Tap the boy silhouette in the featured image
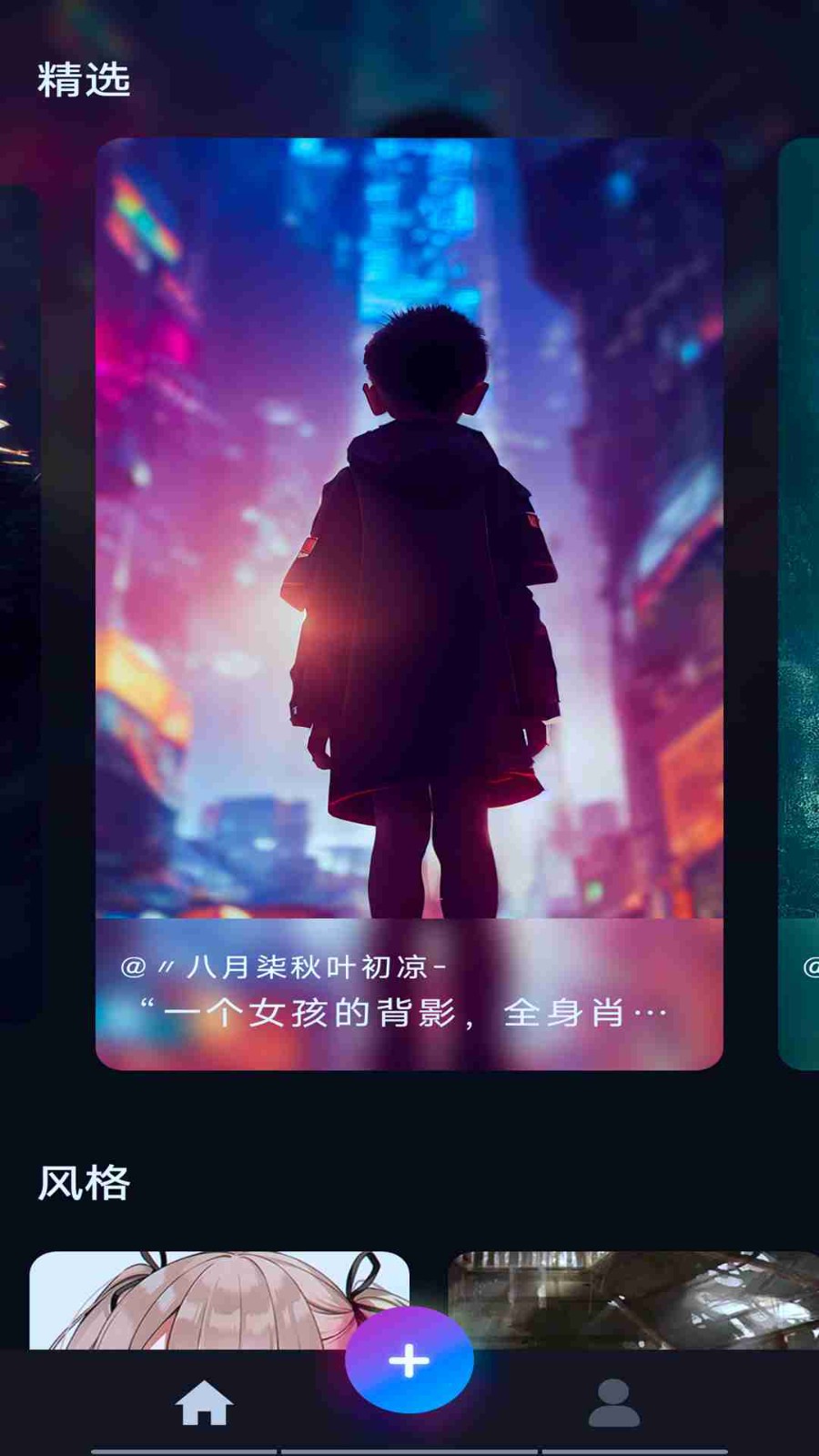Viewport: 819px width, 1456px height. 419,591
